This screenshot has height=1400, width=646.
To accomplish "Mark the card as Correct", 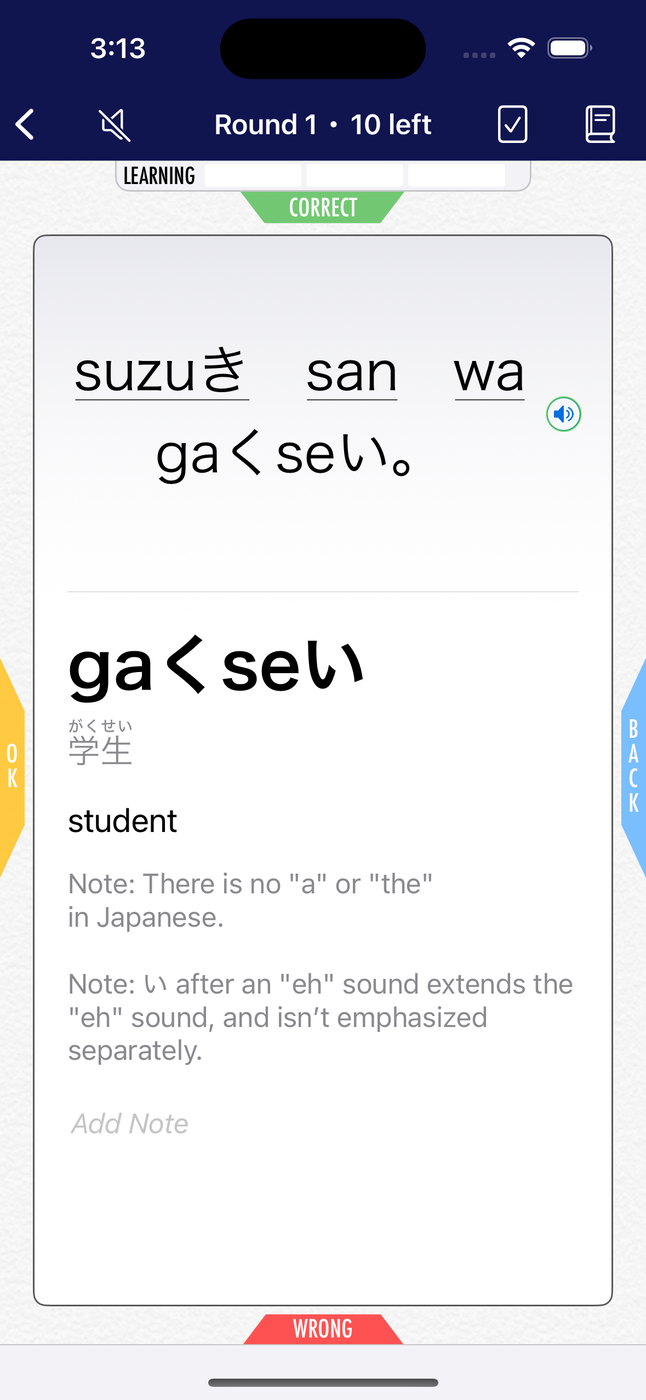I will click(x=322, y=207).
